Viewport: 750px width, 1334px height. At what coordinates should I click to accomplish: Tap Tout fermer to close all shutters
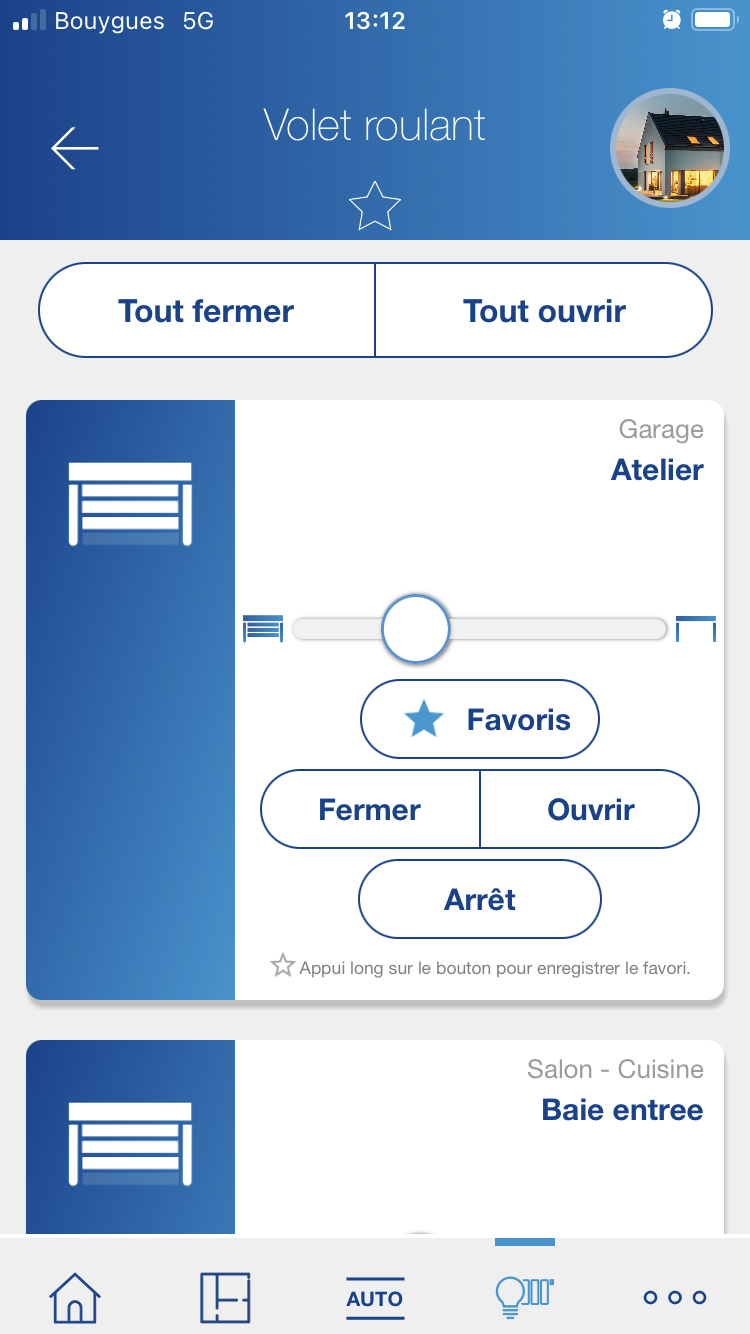point(207,311)
